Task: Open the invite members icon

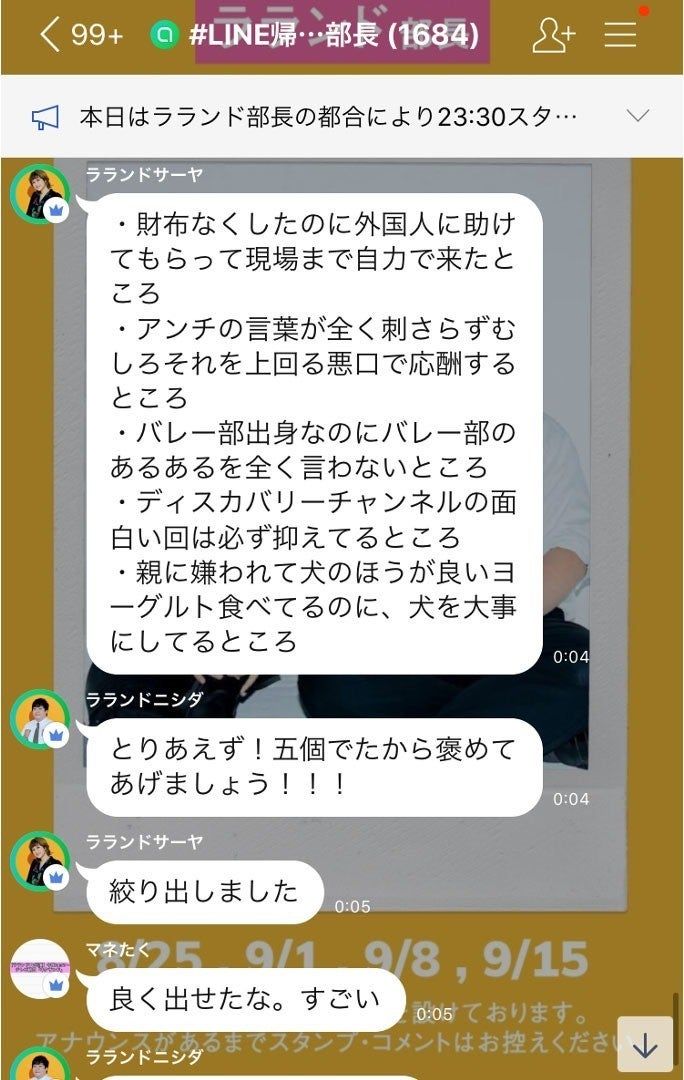Action: 553,36
